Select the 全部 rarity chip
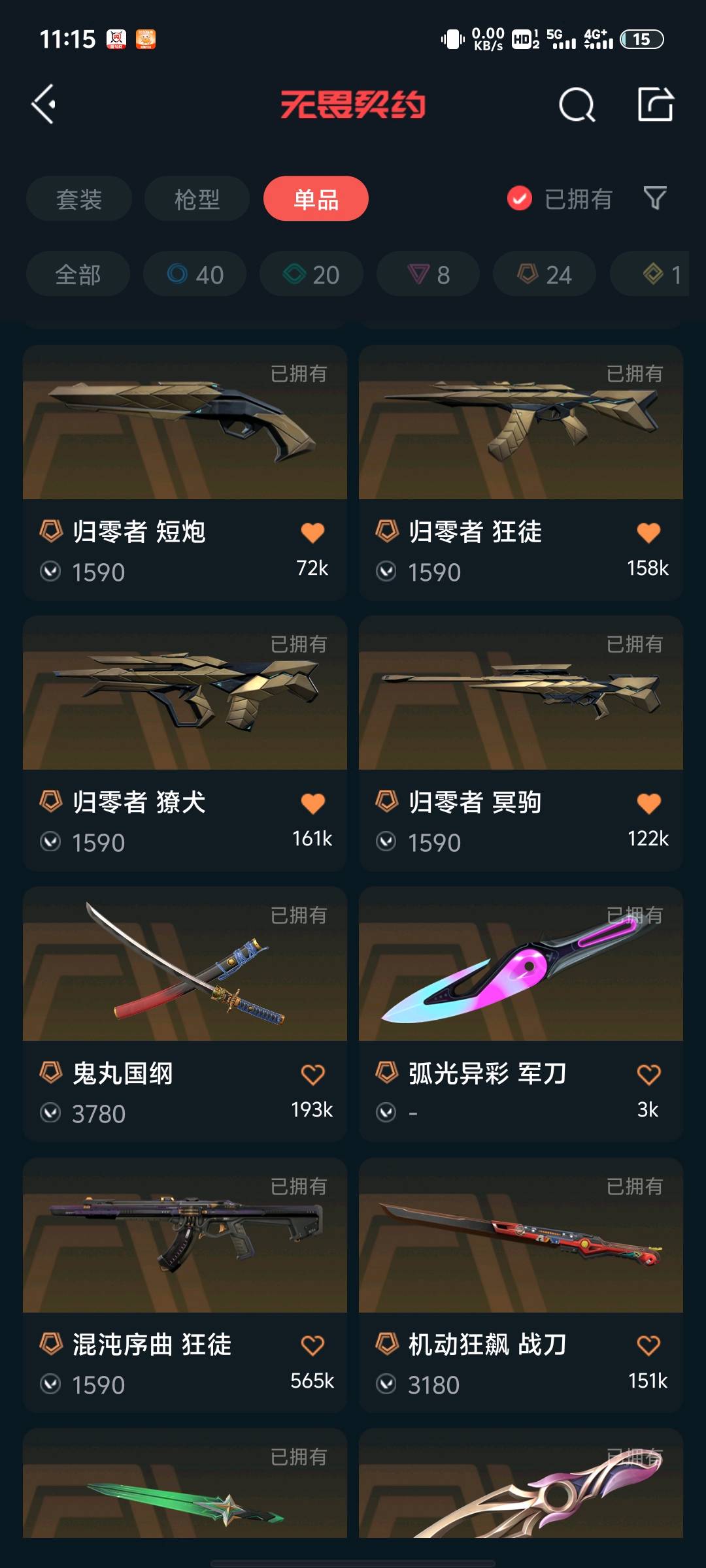The height and width of the screenshot is (1568, 706). [78, 274]
